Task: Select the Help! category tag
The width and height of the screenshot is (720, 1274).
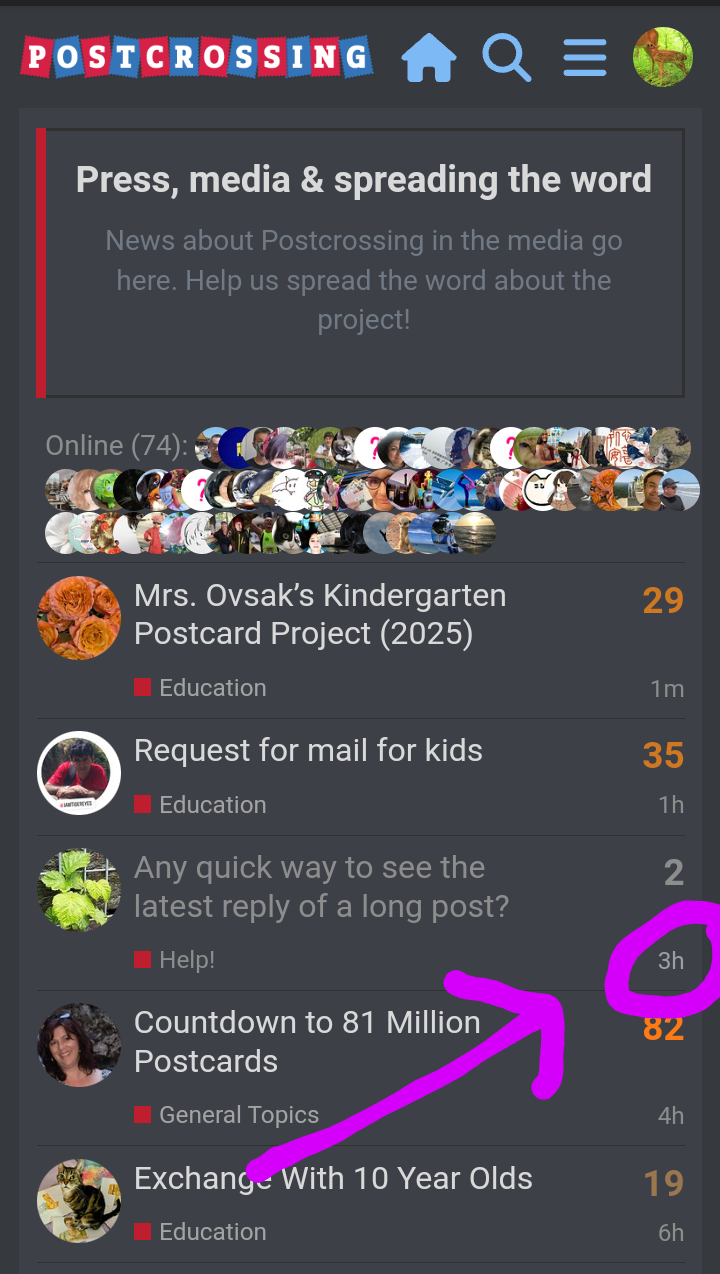Action: pos(175,960)
